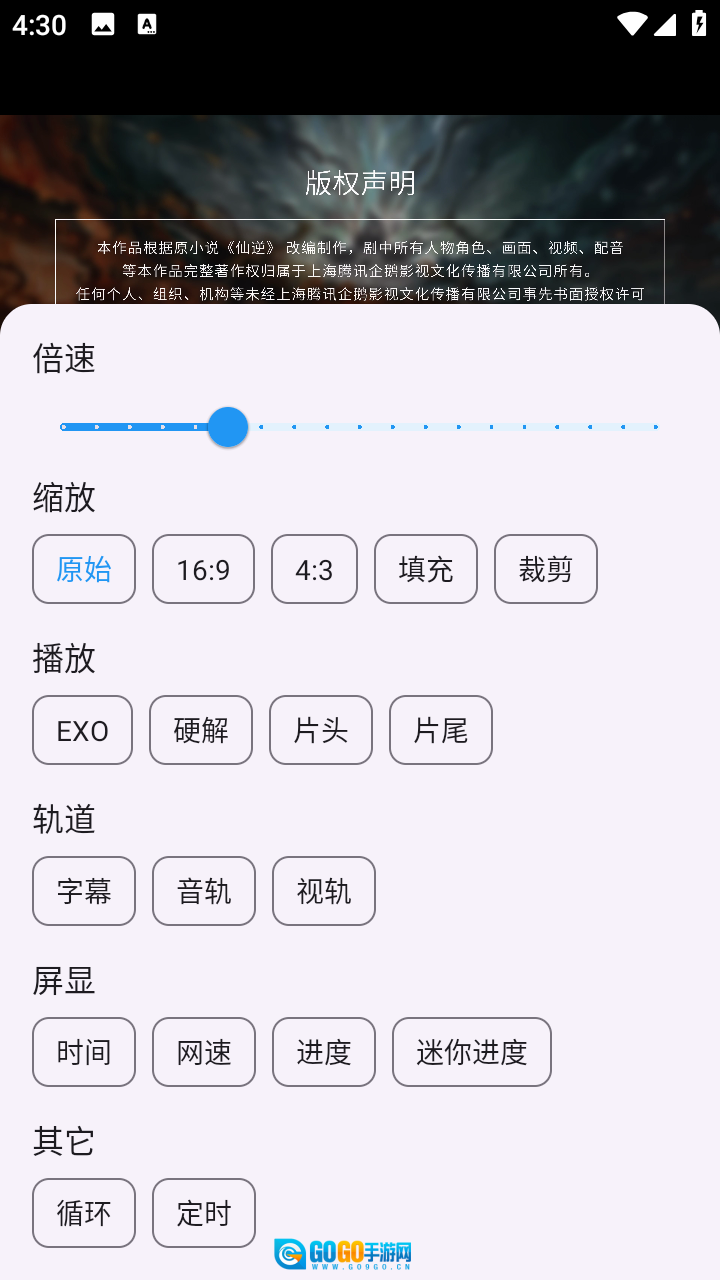This screenshot has height=1280, width=720.
Task: Switch scaling to 4:3
Action: 314,569
